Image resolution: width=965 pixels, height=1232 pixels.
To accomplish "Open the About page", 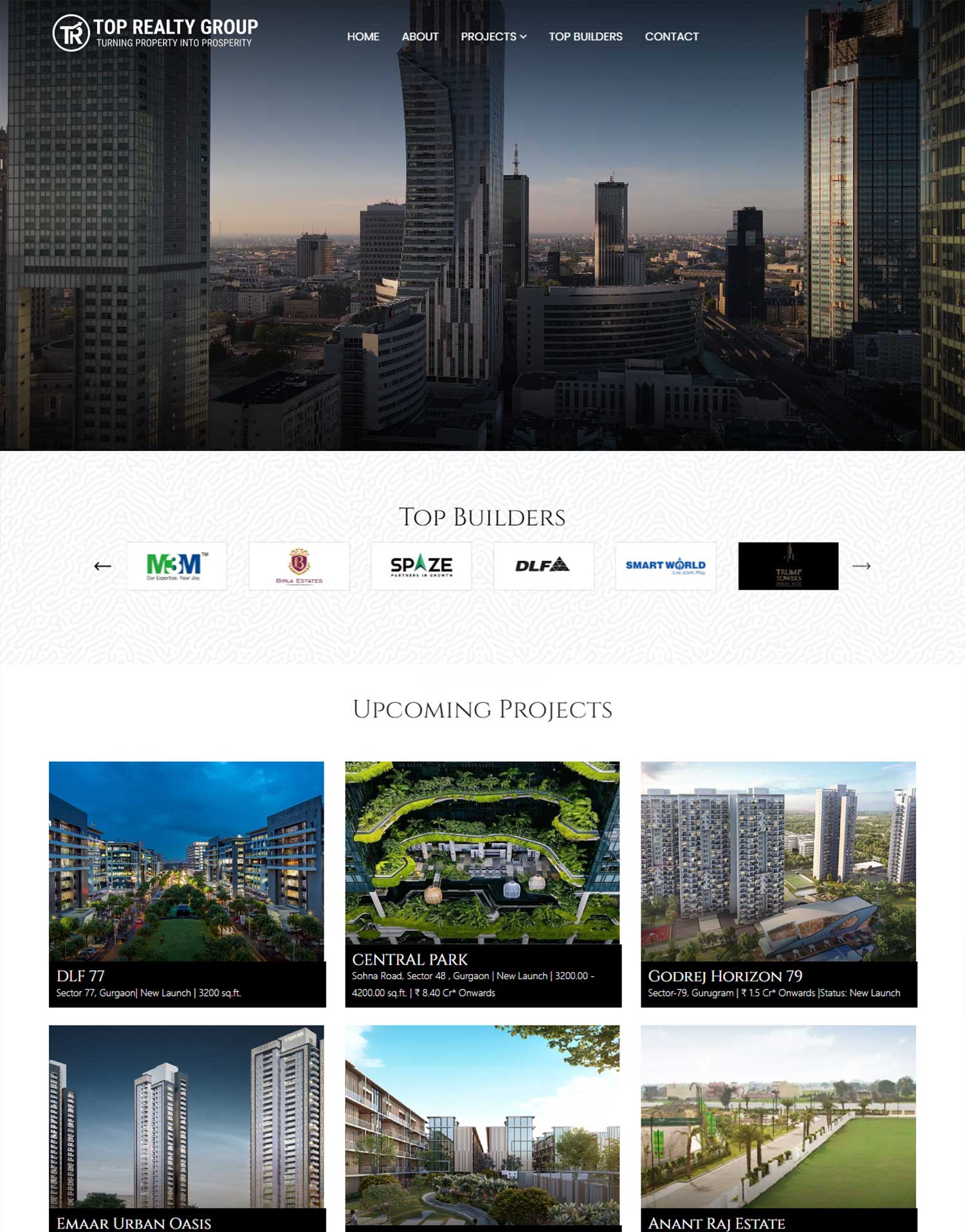I will 419,37.
